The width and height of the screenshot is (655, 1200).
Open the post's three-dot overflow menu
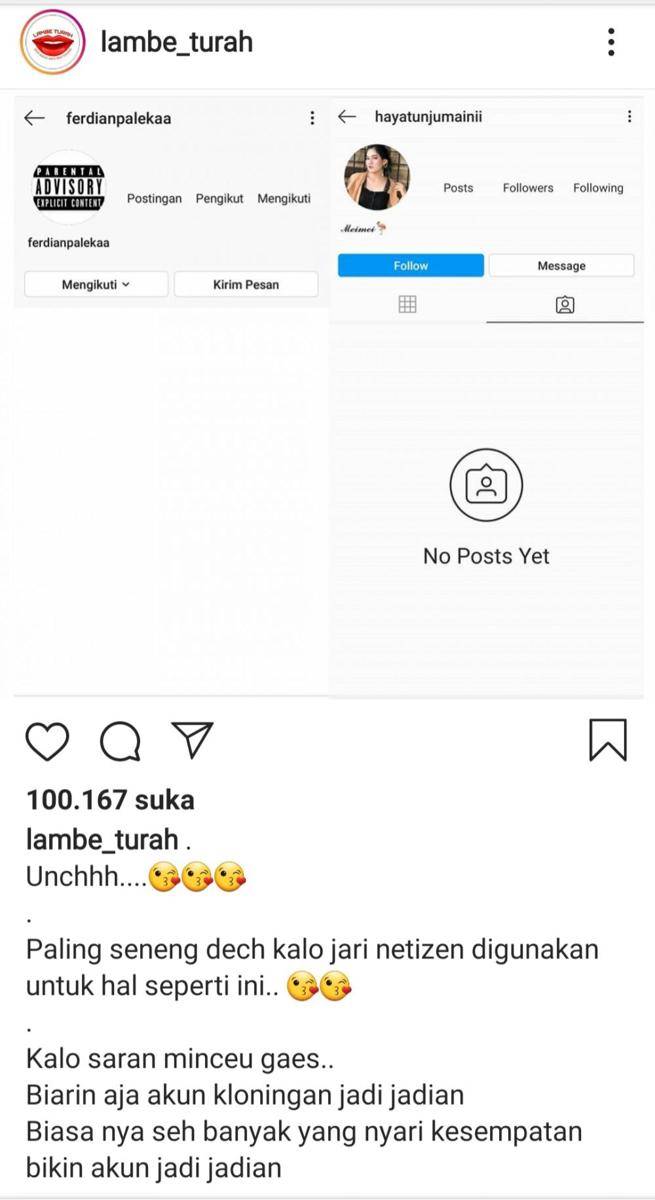click(611, 42)
